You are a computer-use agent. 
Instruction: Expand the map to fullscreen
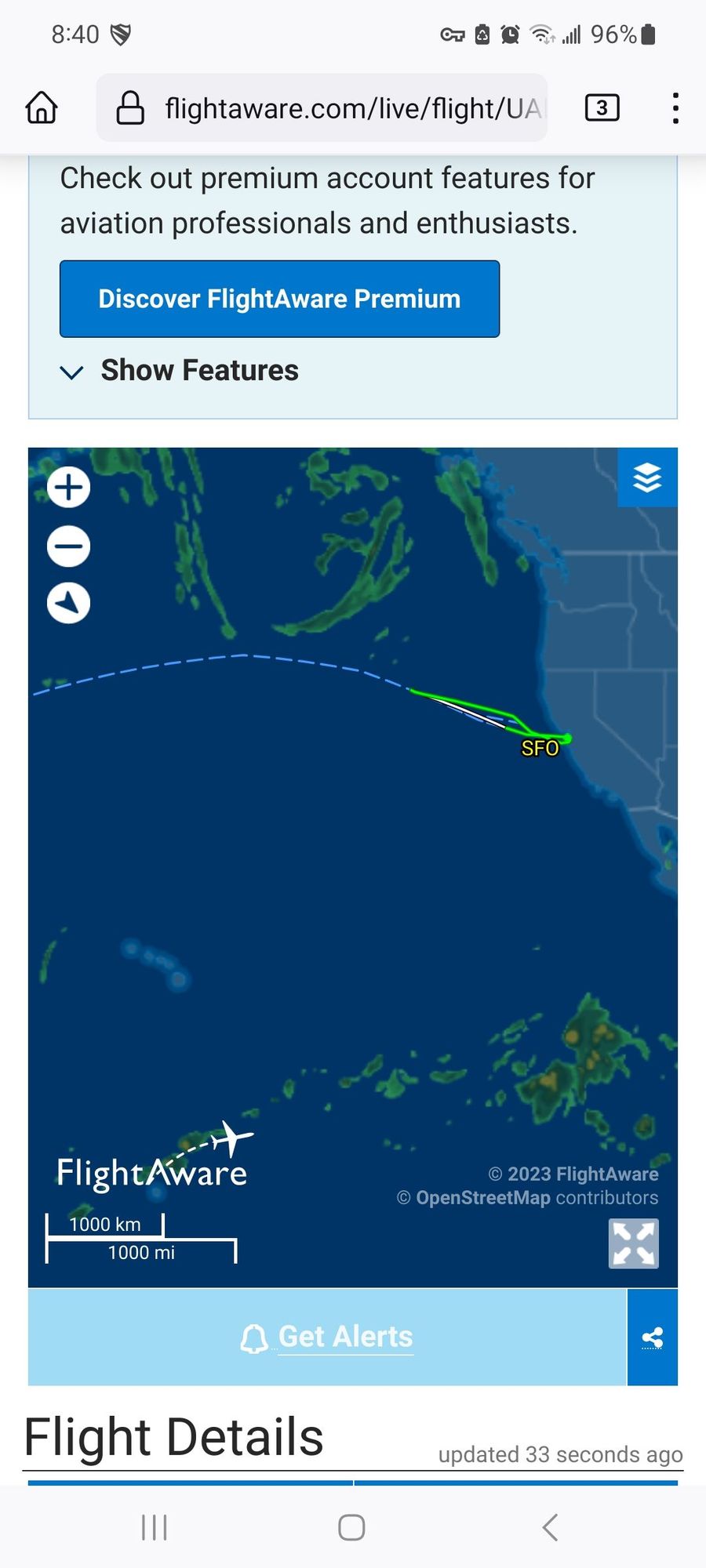pyautogui.click(x=633, y=1243)
